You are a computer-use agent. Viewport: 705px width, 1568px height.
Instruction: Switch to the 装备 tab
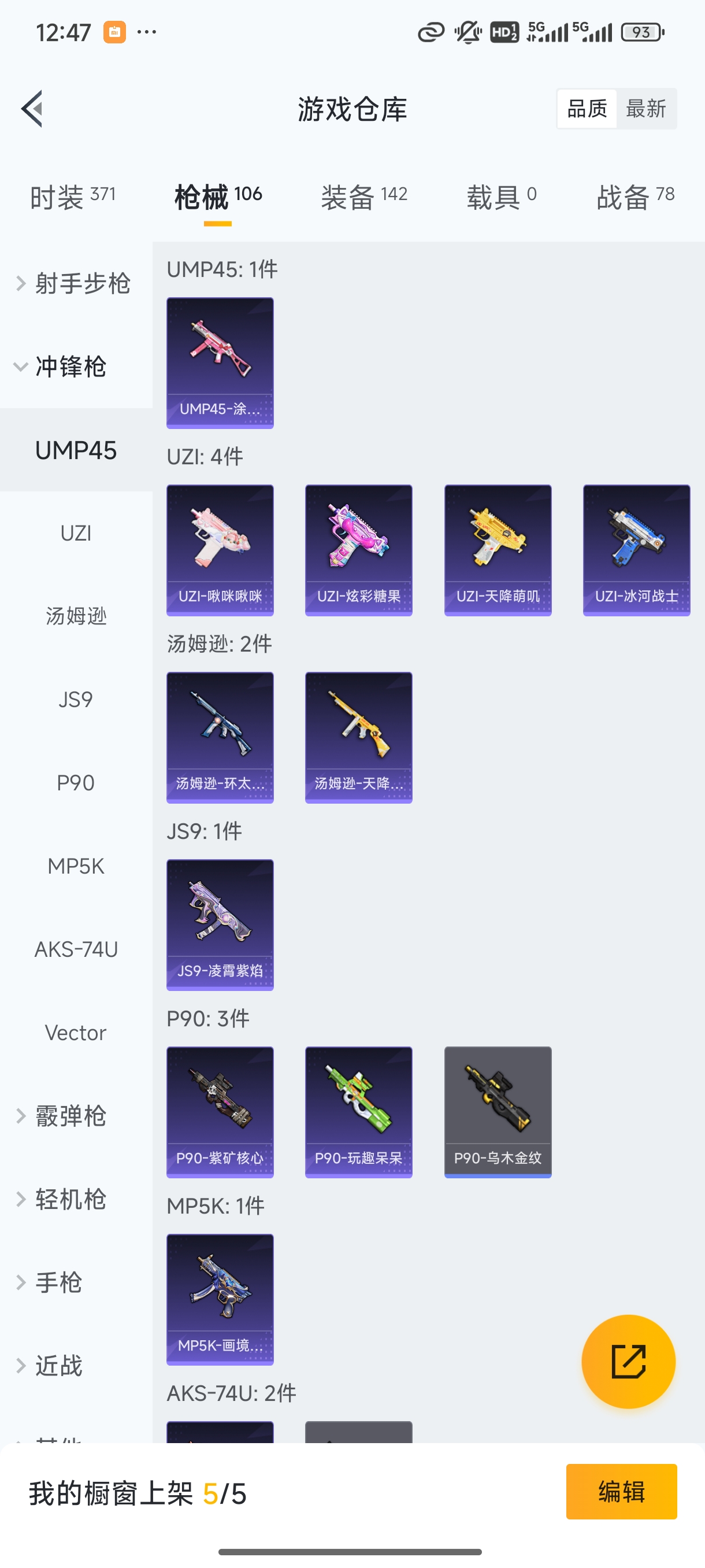(363, 197)
